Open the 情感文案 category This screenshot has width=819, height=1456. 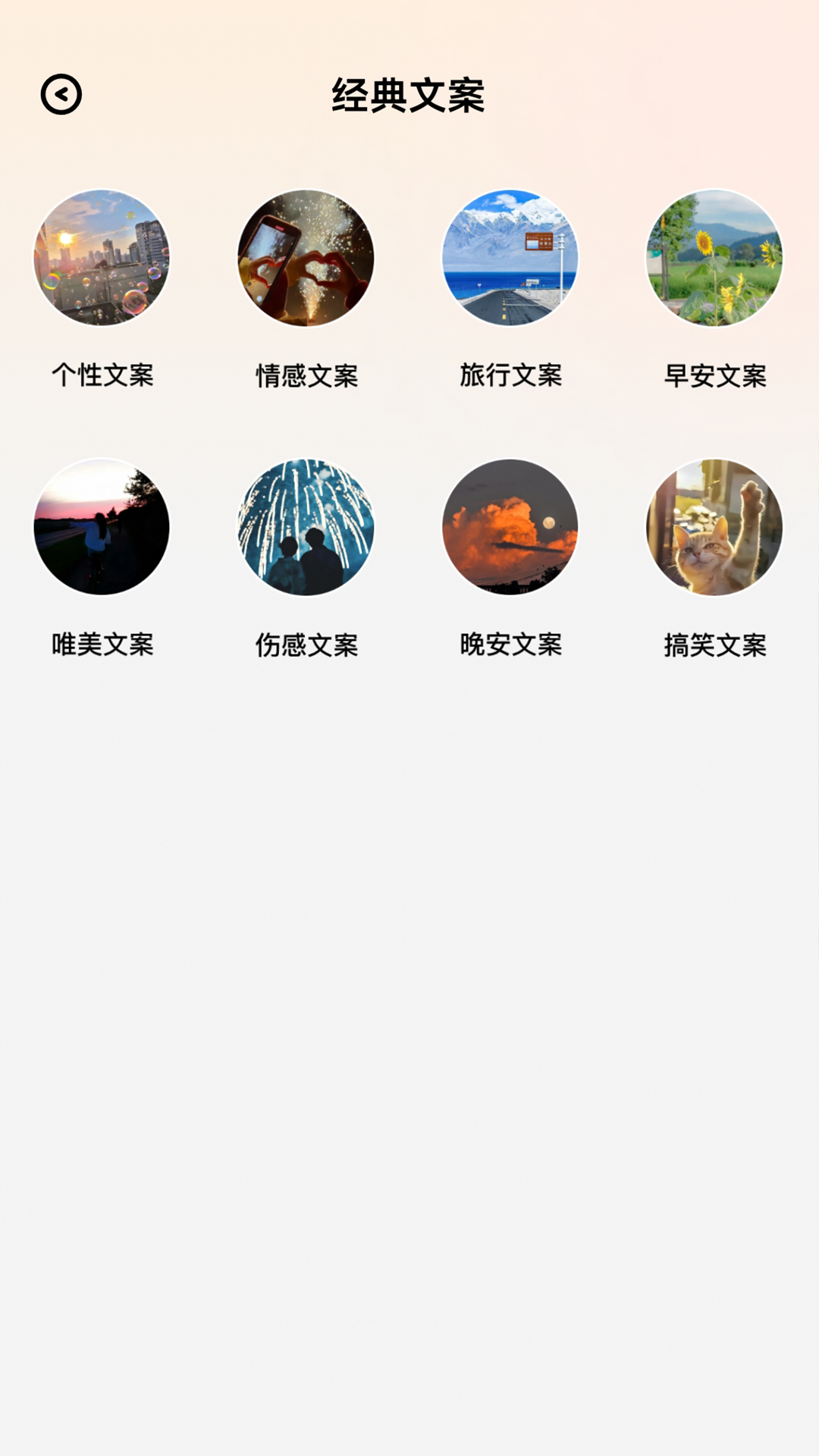coord(307,373)
